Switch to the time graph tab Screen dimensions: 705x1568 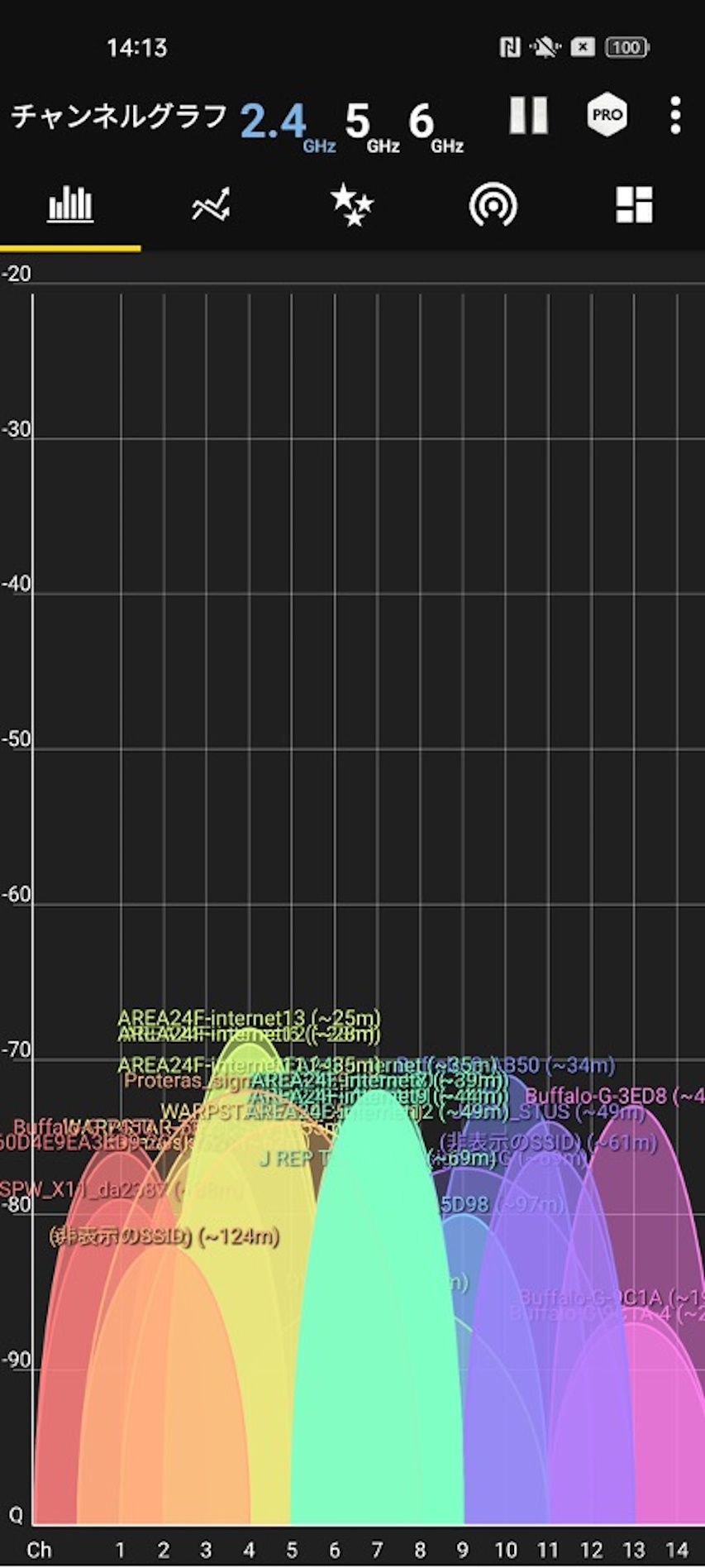click(212, 205)
